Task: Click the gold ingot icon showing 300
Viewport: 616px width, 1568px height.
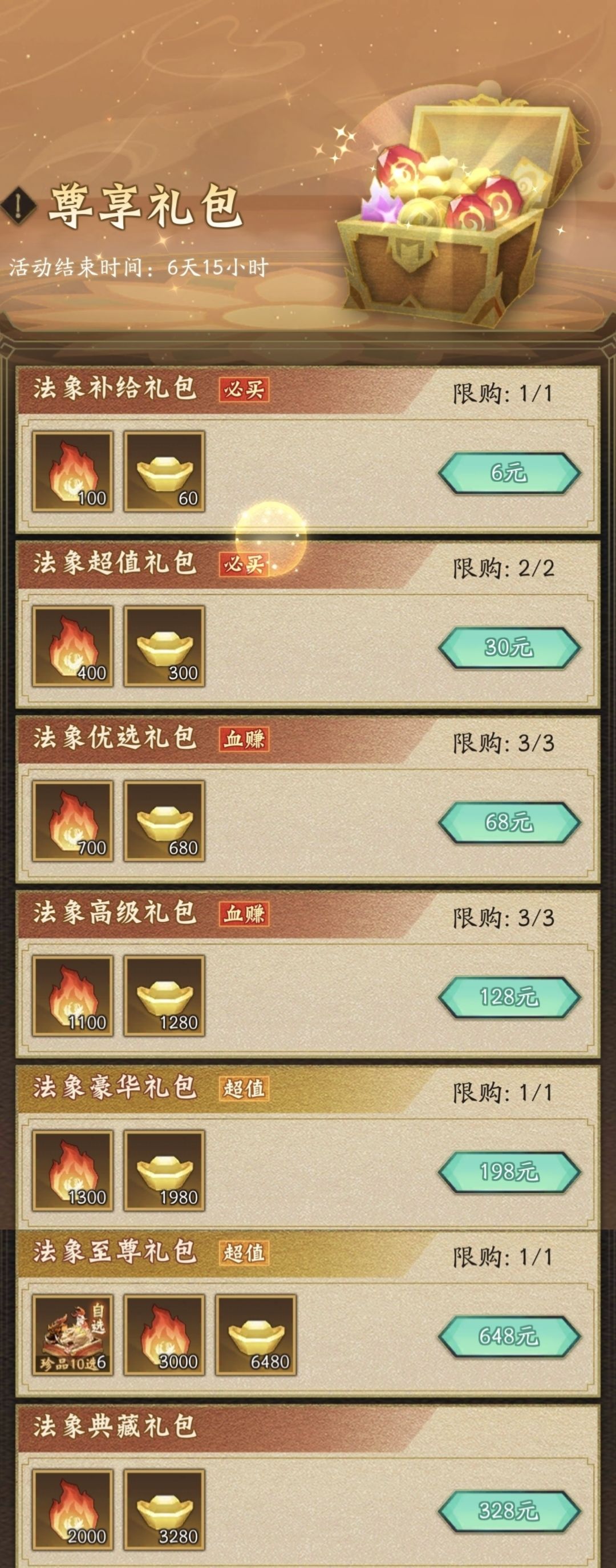Action: [164, 646]
